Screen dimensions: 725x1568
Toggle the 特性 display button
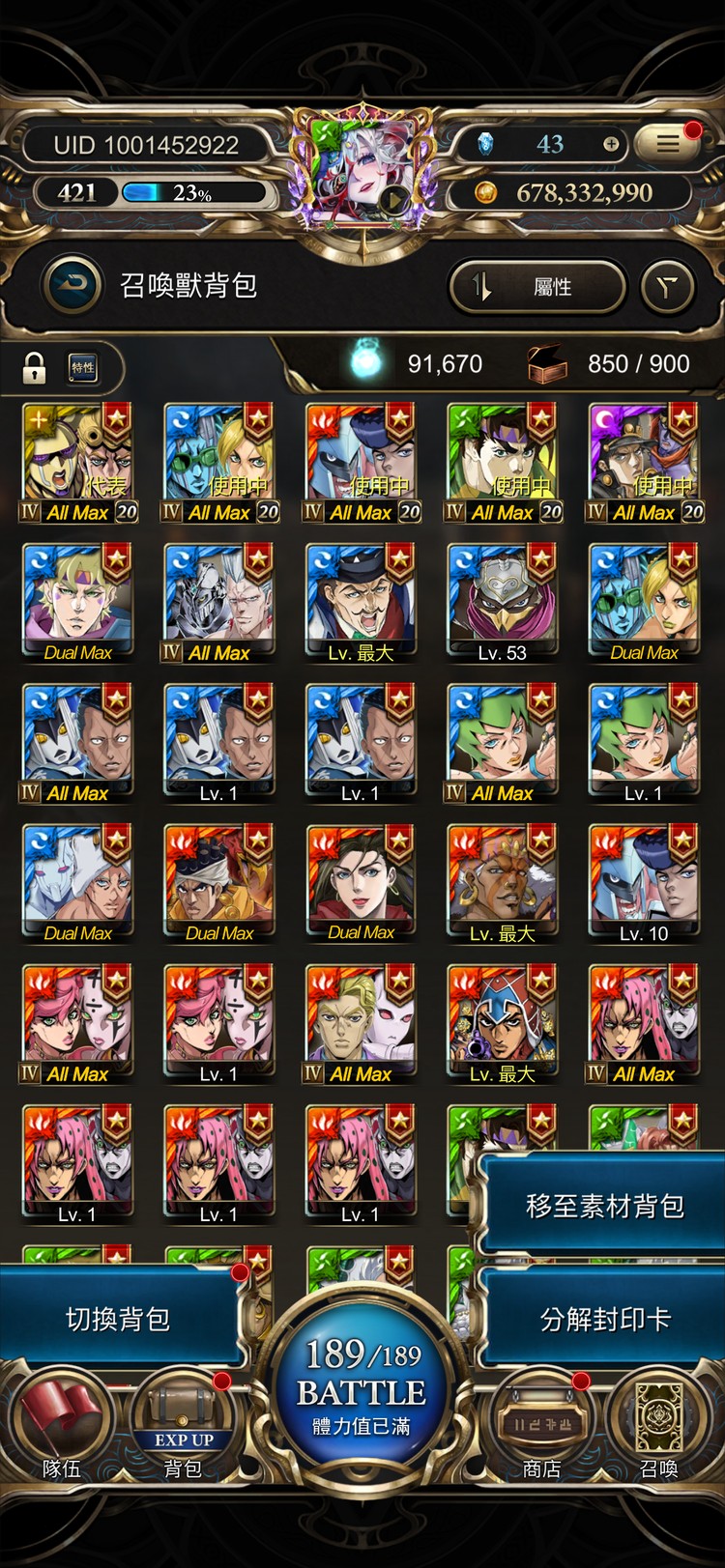pyautogui.click(x=83, y=367)
